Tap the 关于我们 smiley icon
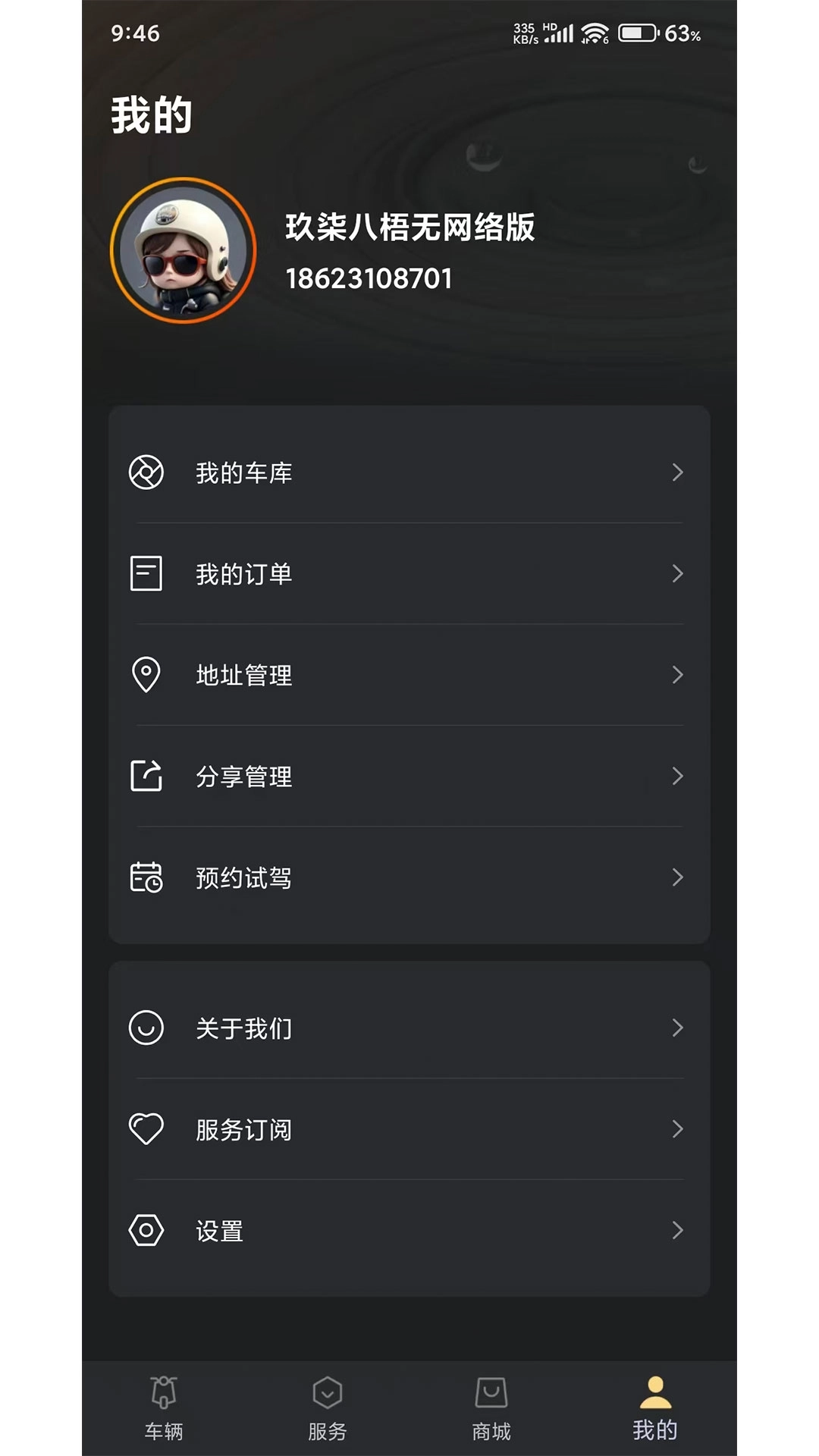This screenshot has width=819, height=1456. tap(146, 1028)
